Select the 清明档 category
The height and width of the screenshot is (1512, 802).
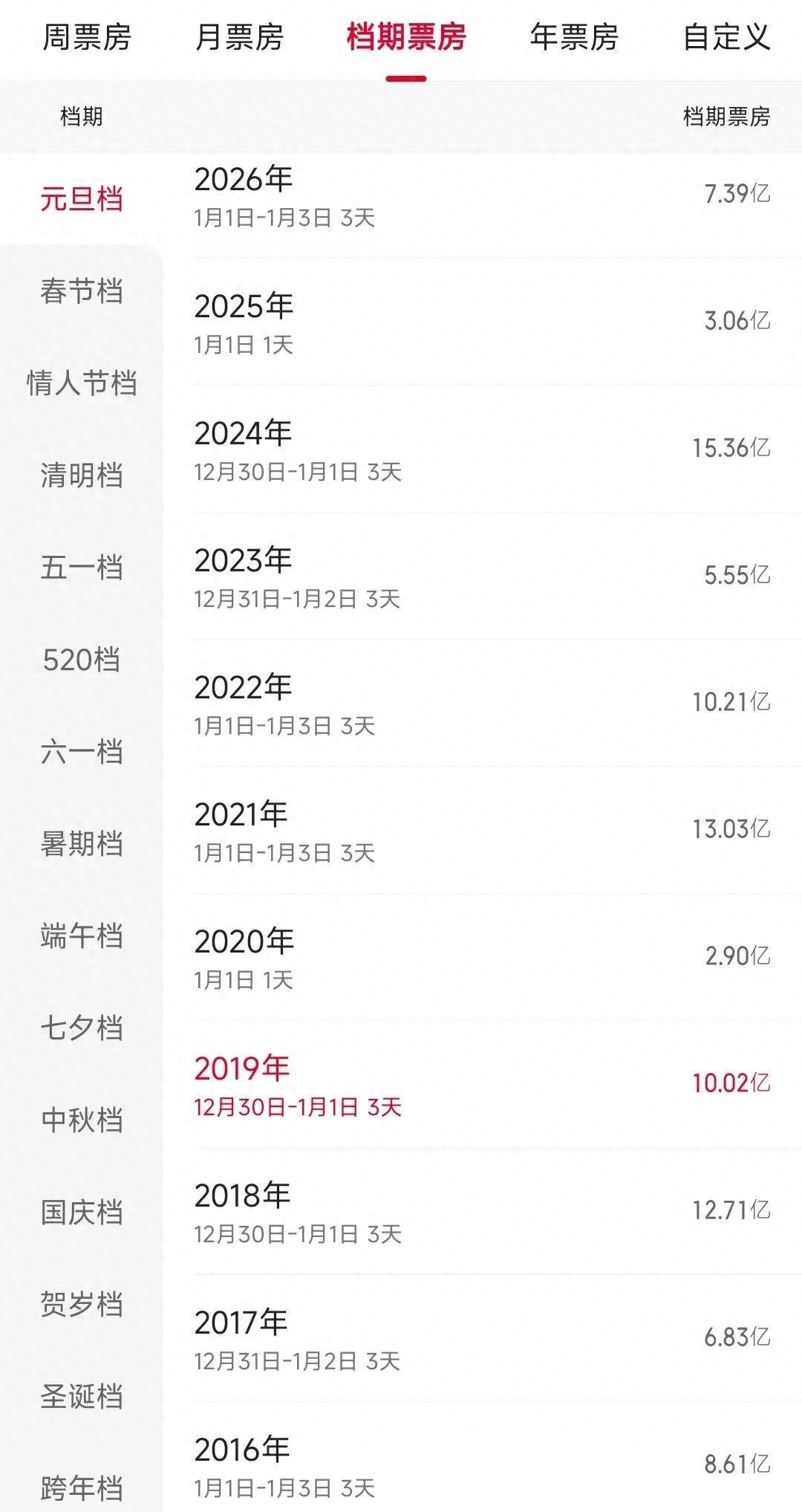point(82,474)
